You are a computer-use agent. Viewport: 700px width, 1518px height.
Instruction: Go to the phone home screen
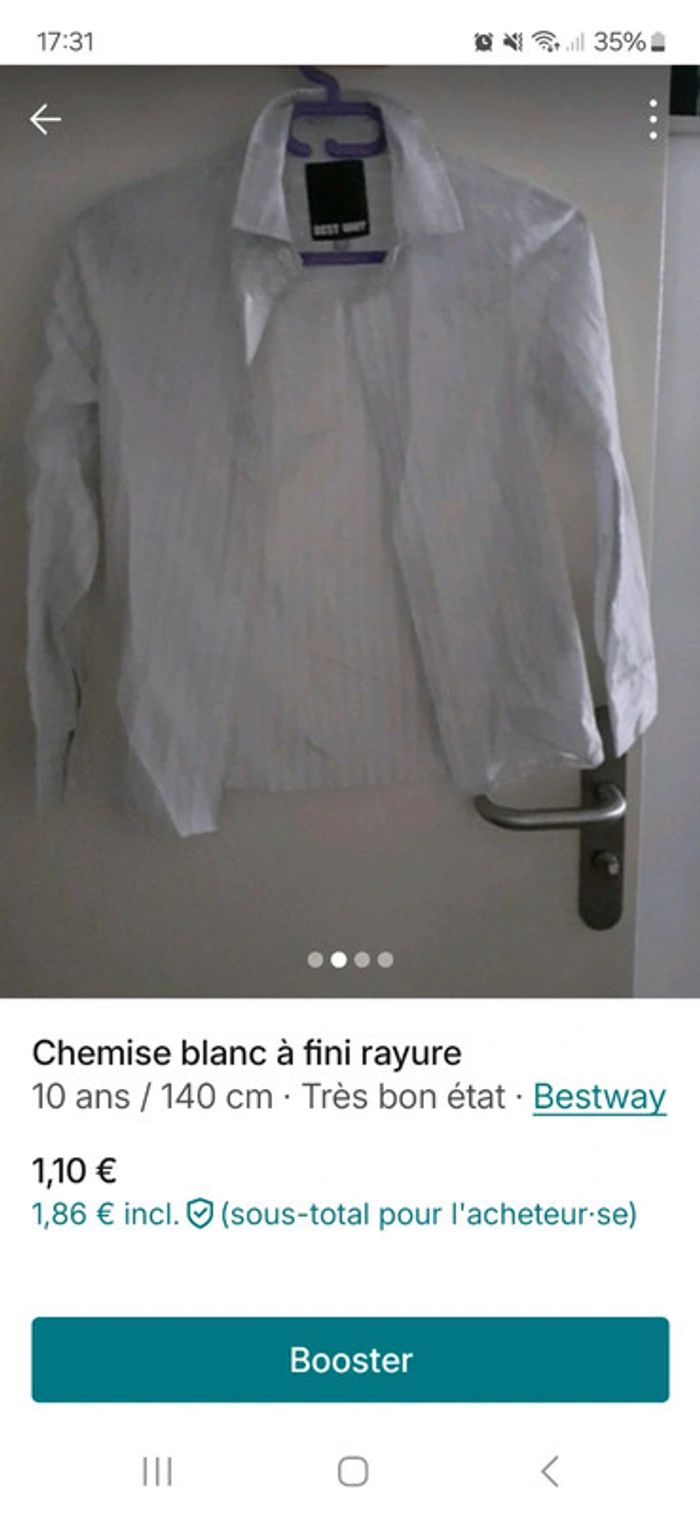(352, 1471)
